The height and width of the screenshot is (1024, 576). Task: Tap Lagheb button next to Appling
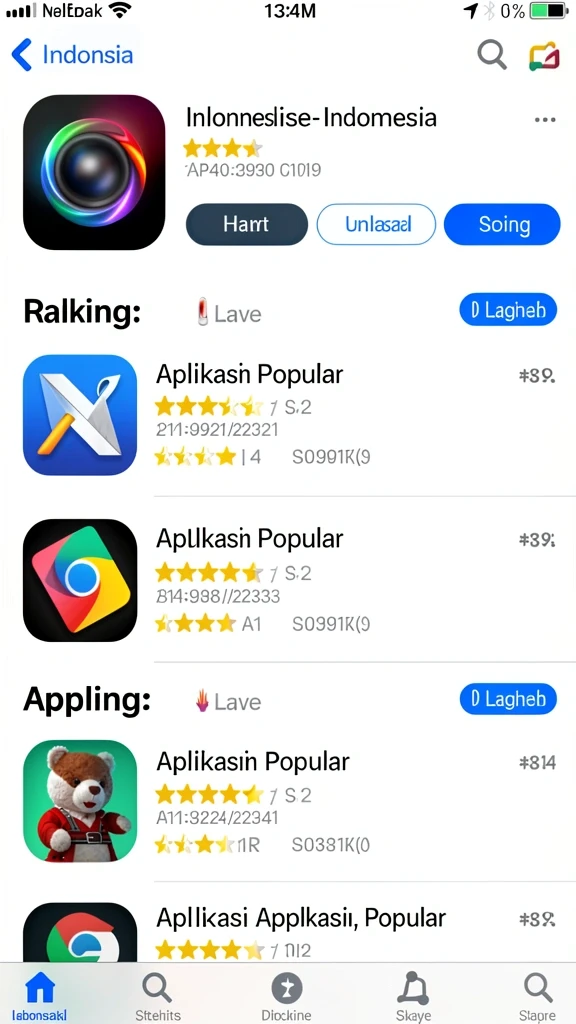pos(508,699)
